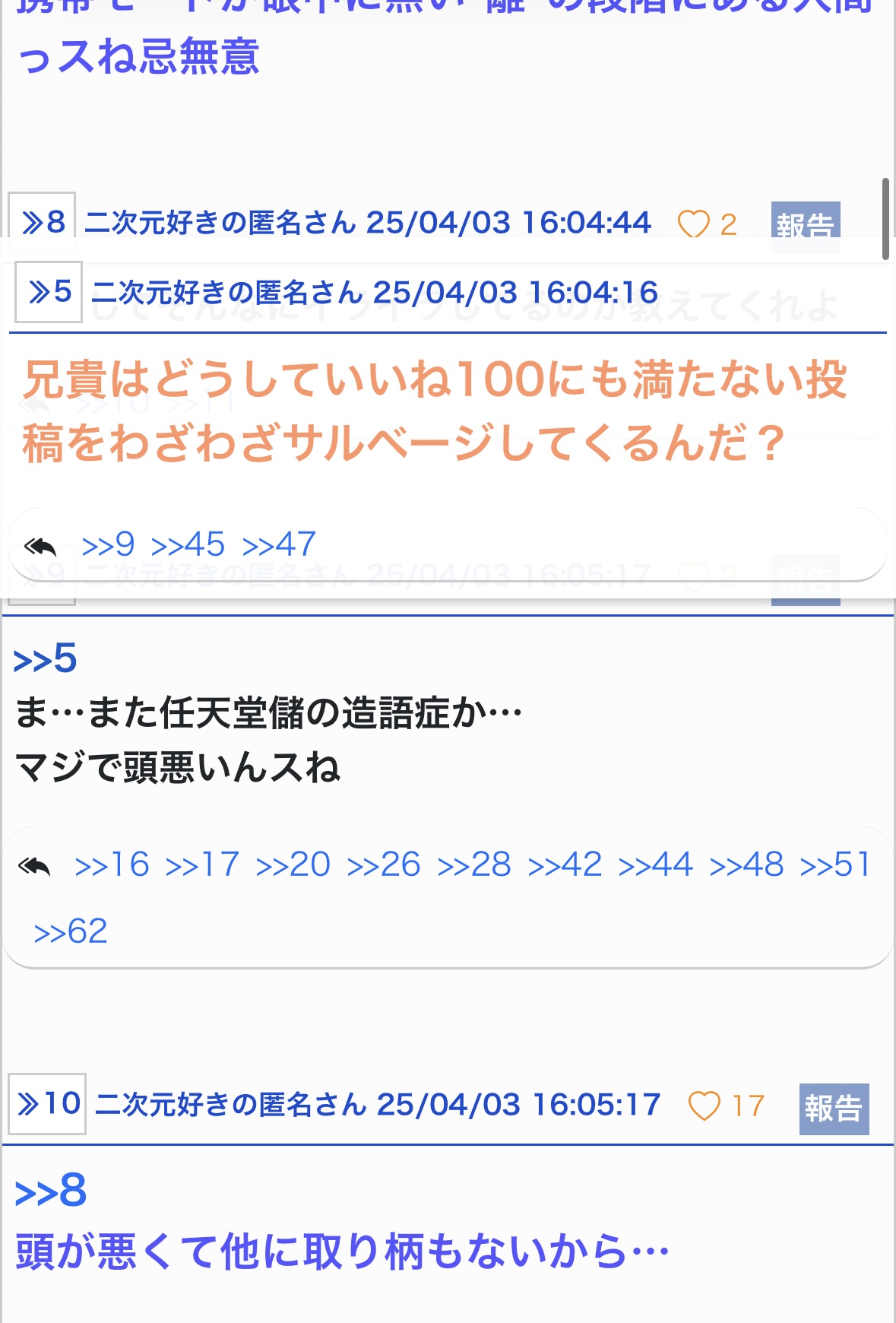Open reply link >>62
This screenshot has height=1323, width=896.
tap(71, 931)
